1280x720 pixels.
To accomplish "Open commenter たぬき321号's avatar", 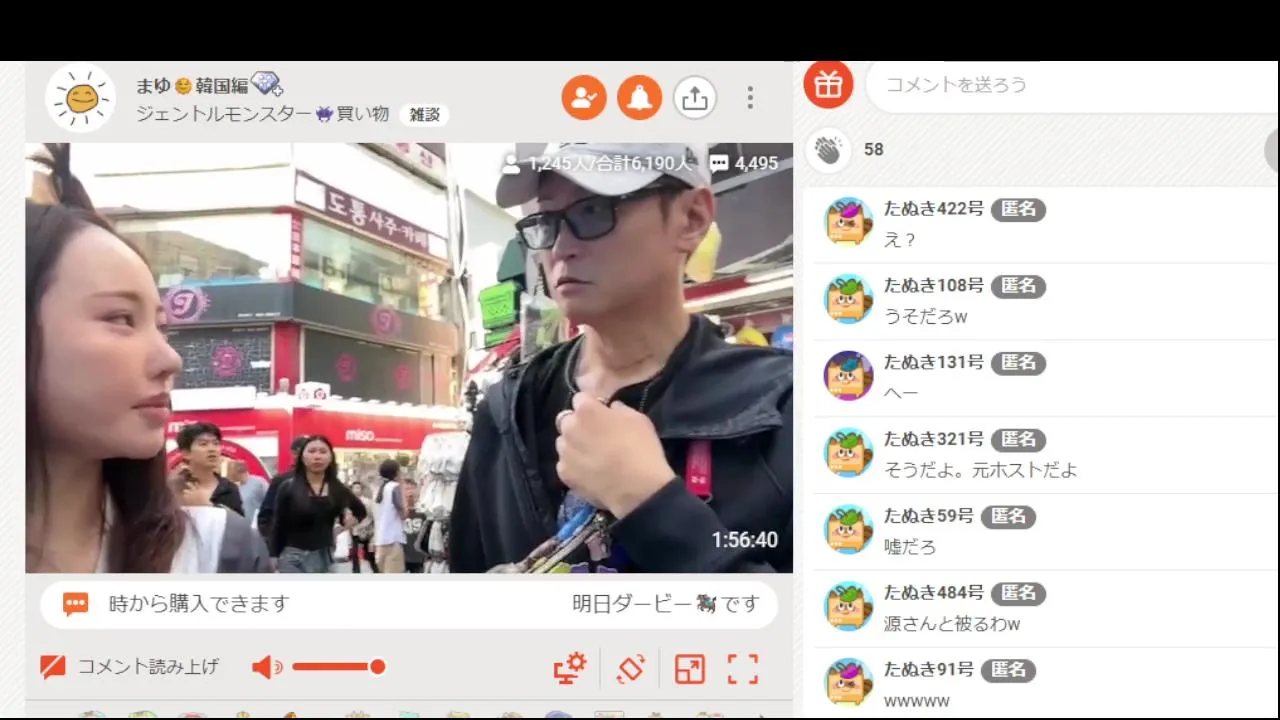I will point(848,452).
